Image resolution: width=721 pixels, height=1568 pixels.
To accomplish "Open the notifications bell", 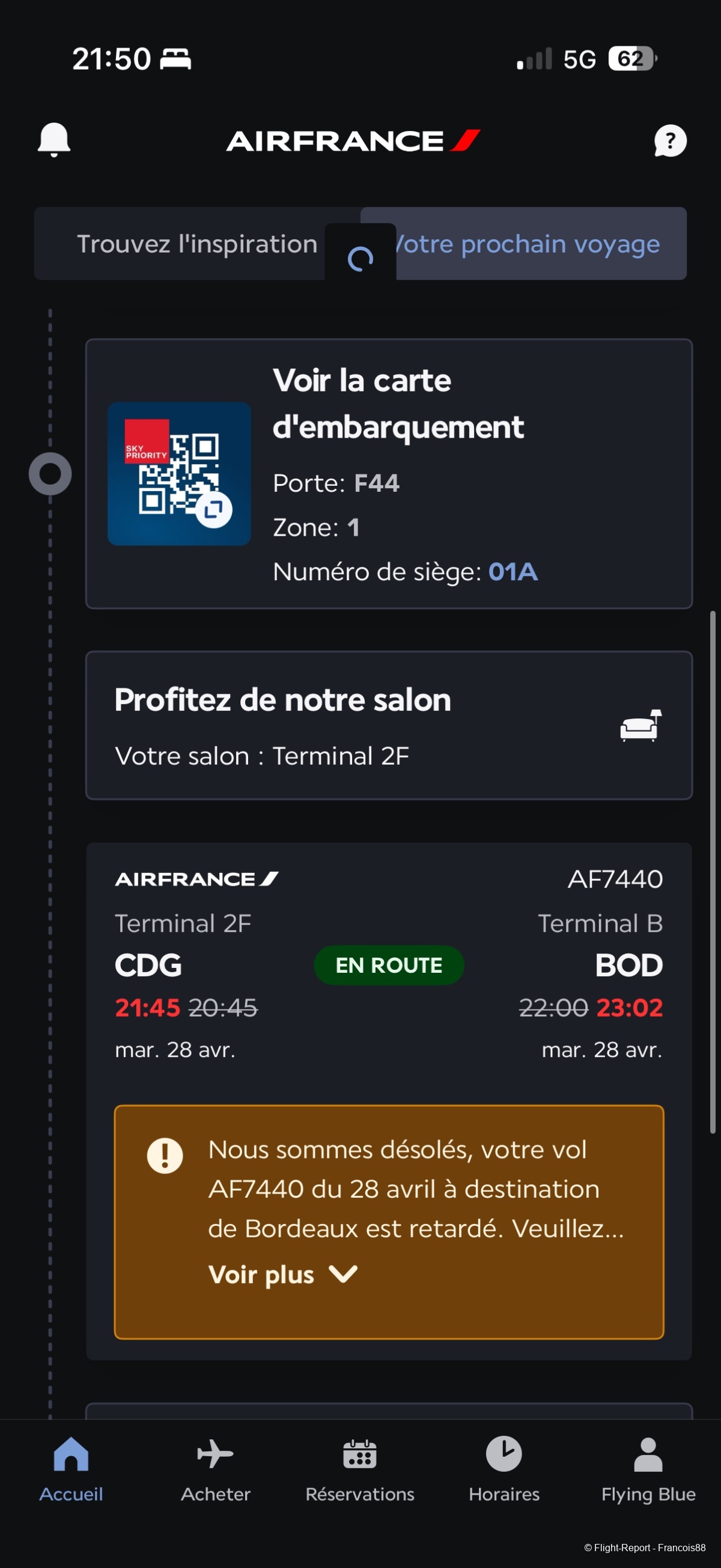I will click(x=53, y=140).
